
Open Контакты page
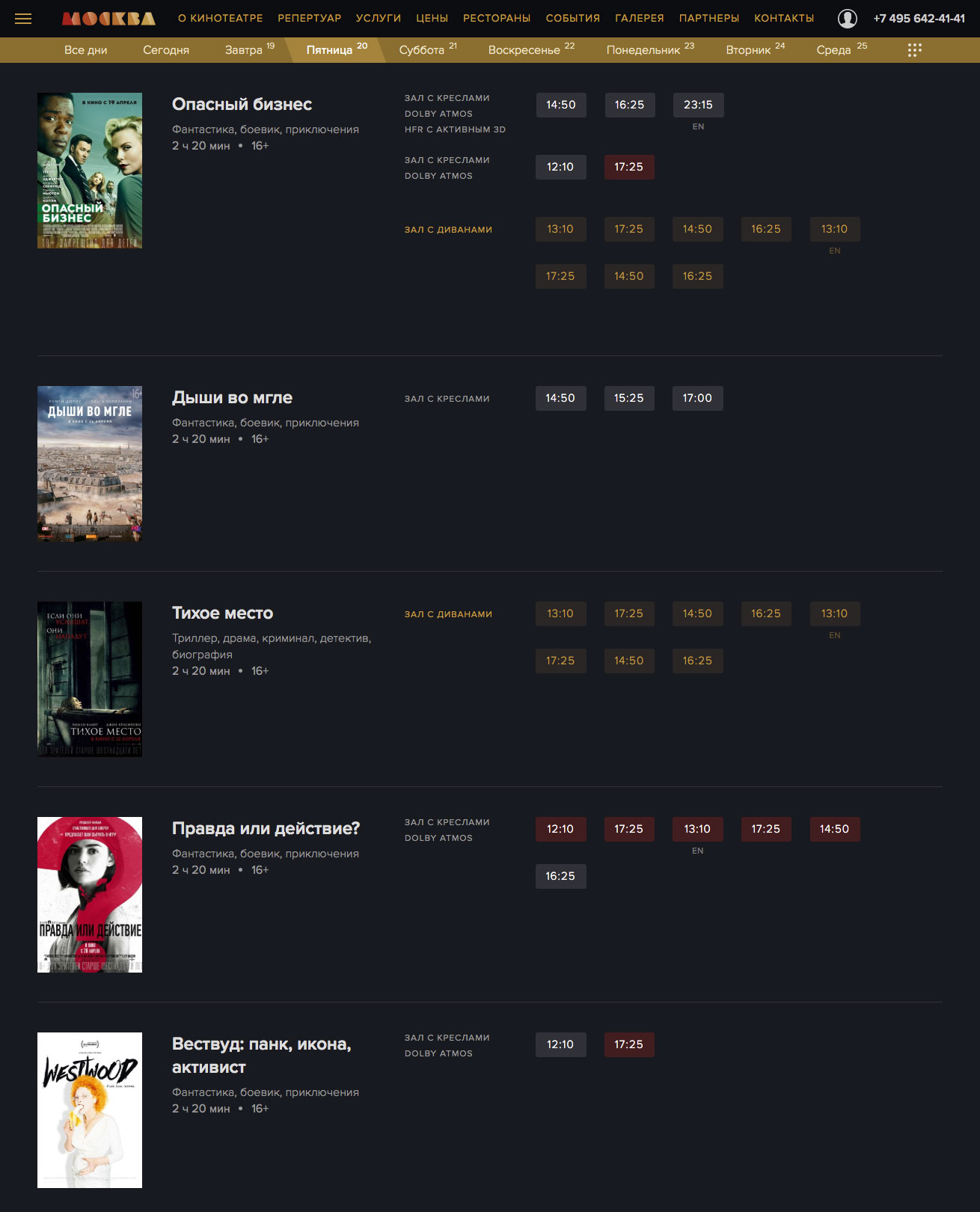pos(783,18)
